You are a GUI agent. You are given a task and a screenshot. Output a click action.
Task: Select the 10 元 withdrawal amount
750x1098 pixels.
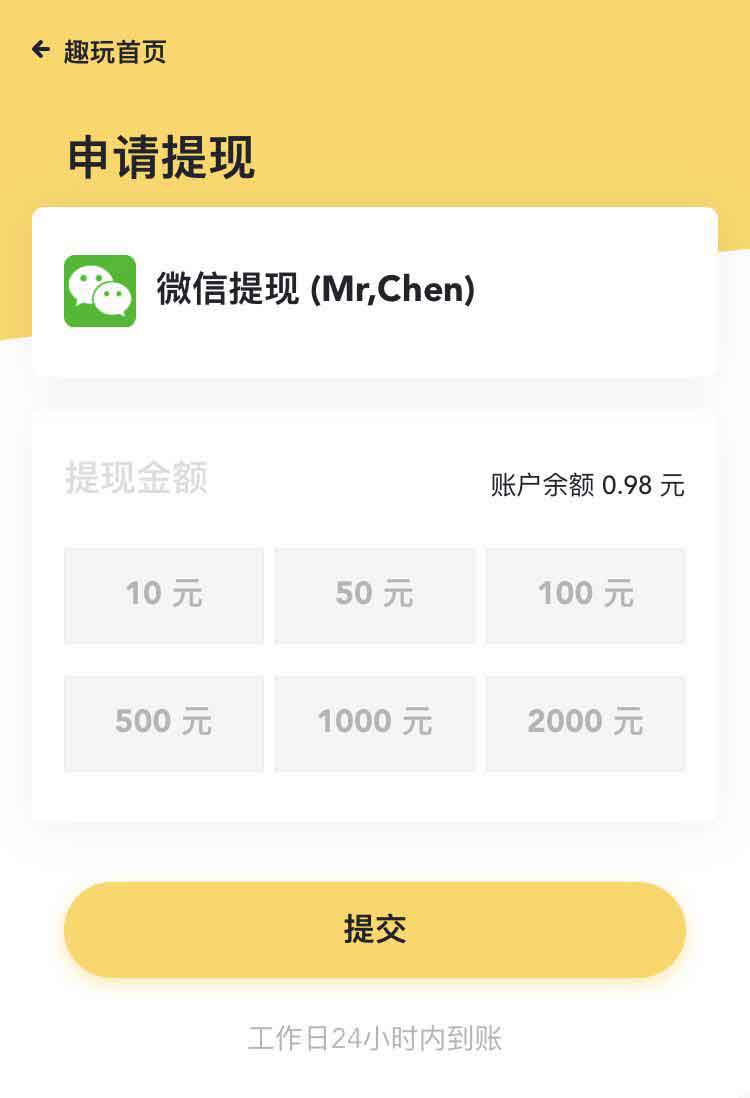(164, 595)
